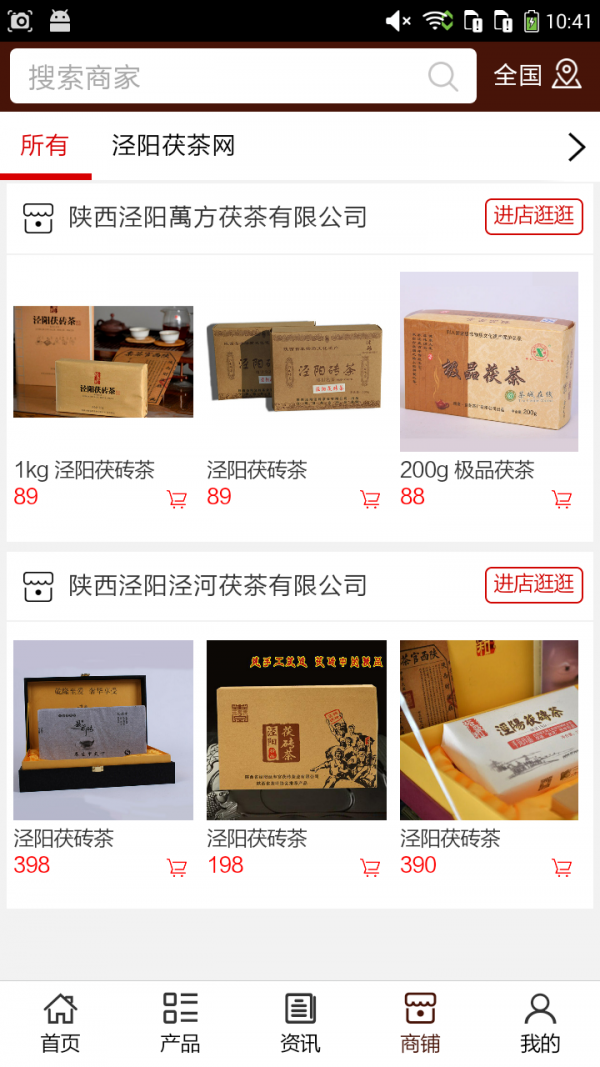
Task: Expand more categories with the right arrow
Action: [576, 148]
